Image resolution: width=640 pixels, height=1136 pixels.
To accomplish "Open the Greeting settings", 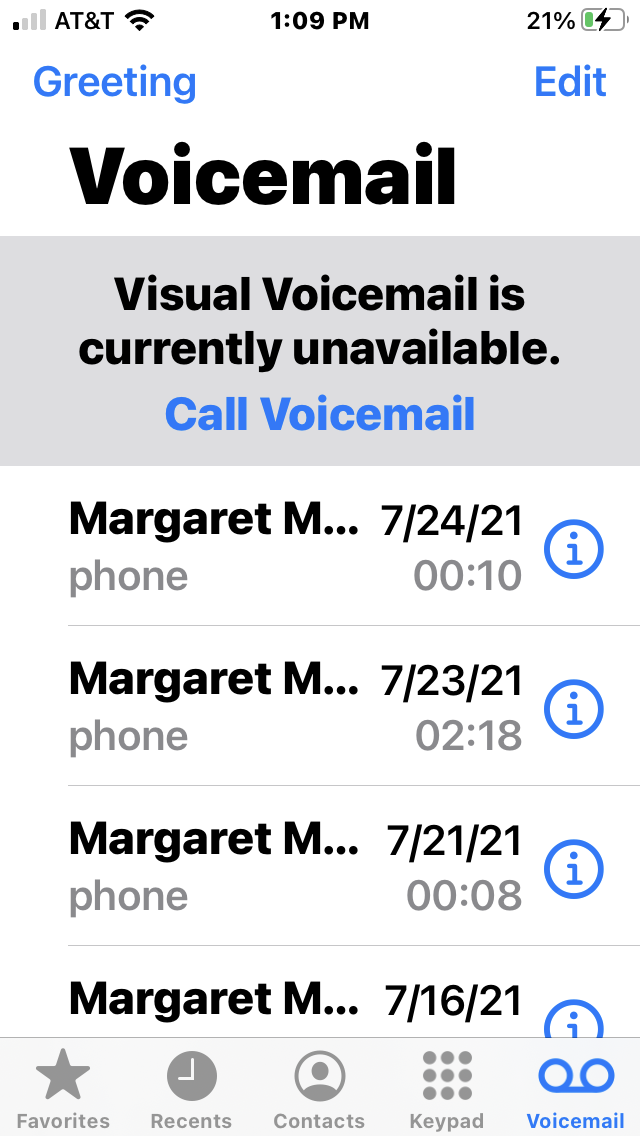I will (x=114, y=82).
